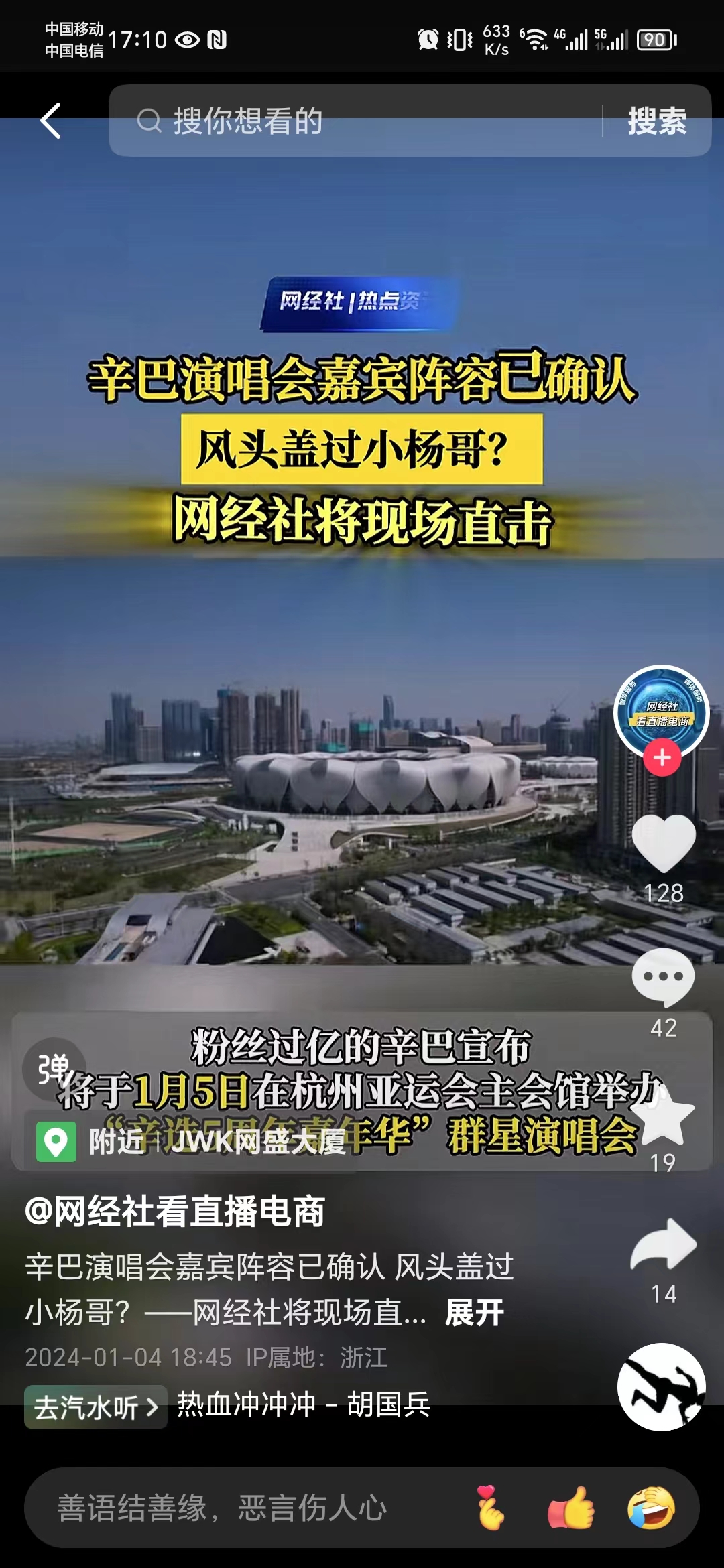Viewport: 724px width, 1568px height.
Task: Send the thumbs-up emoji reaction
Action: [x=571, y=1508]
